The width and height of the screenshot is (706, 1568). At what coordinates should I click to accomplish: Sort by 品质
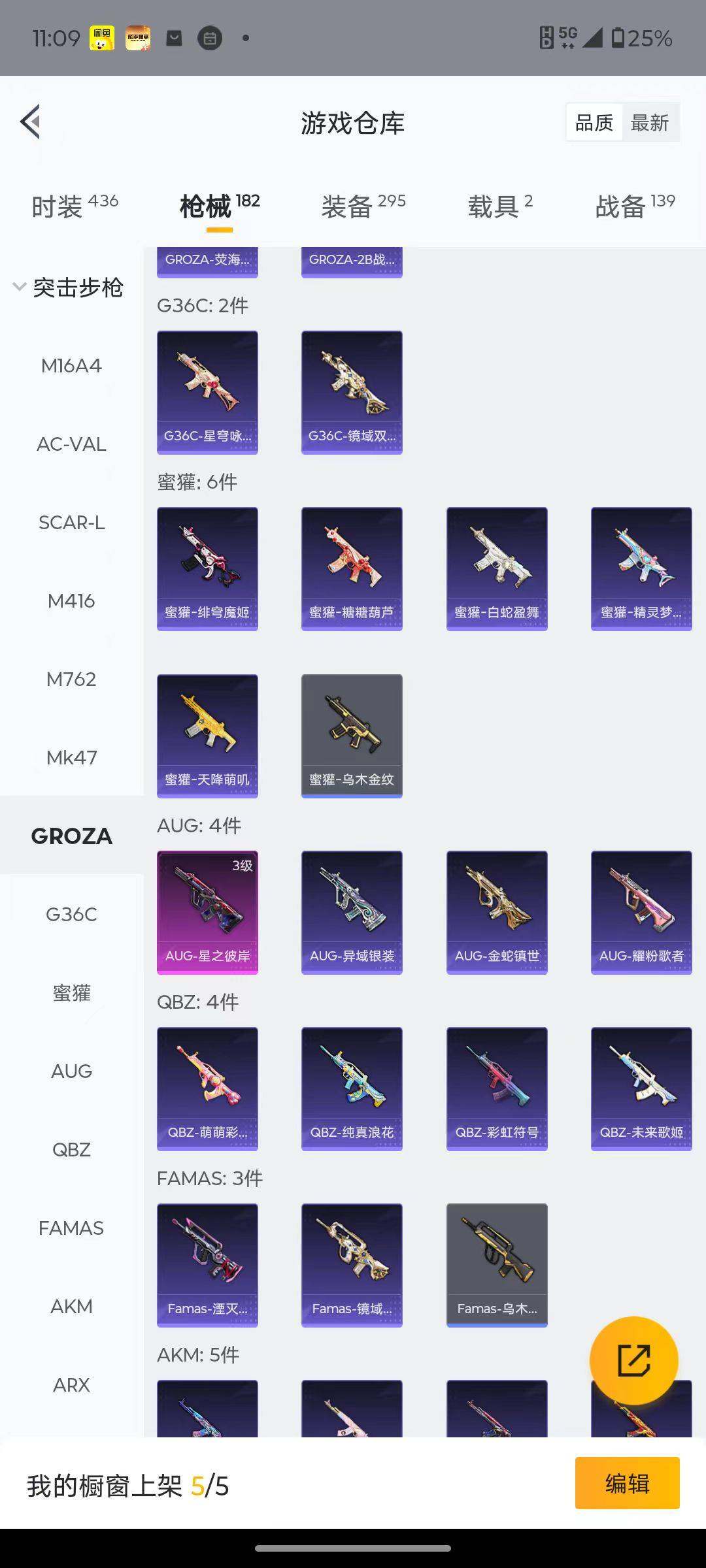click(x=594, y=122)
